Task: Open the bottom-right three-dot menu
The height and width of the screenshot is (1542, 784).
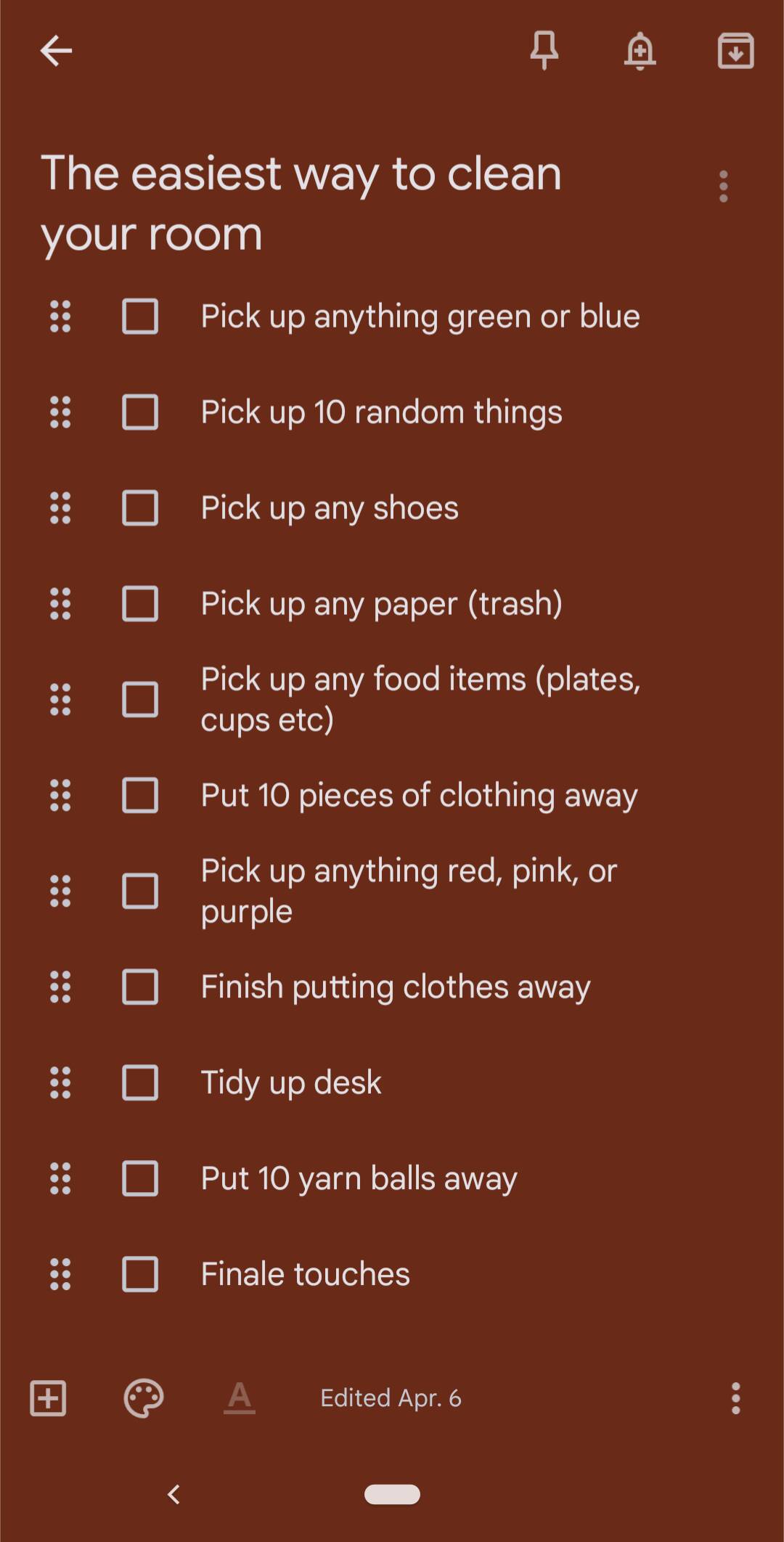Action: click(735, 1398)
